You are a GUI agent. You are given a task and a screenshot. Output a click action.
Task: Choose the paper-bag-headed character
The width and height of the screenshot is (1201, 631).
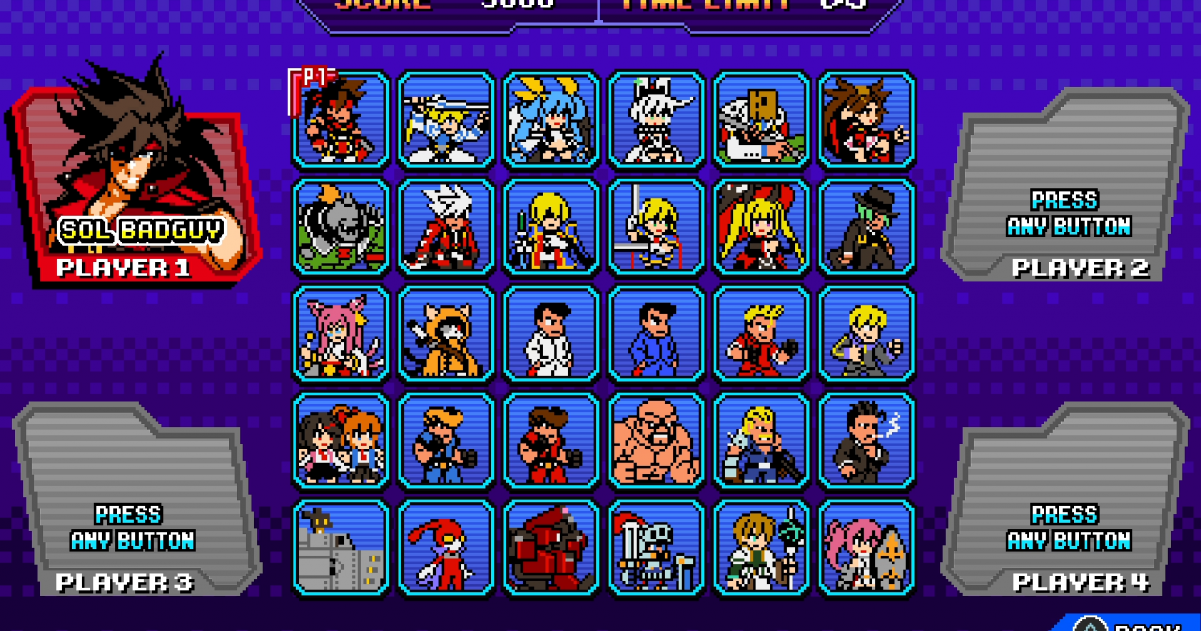761,119
